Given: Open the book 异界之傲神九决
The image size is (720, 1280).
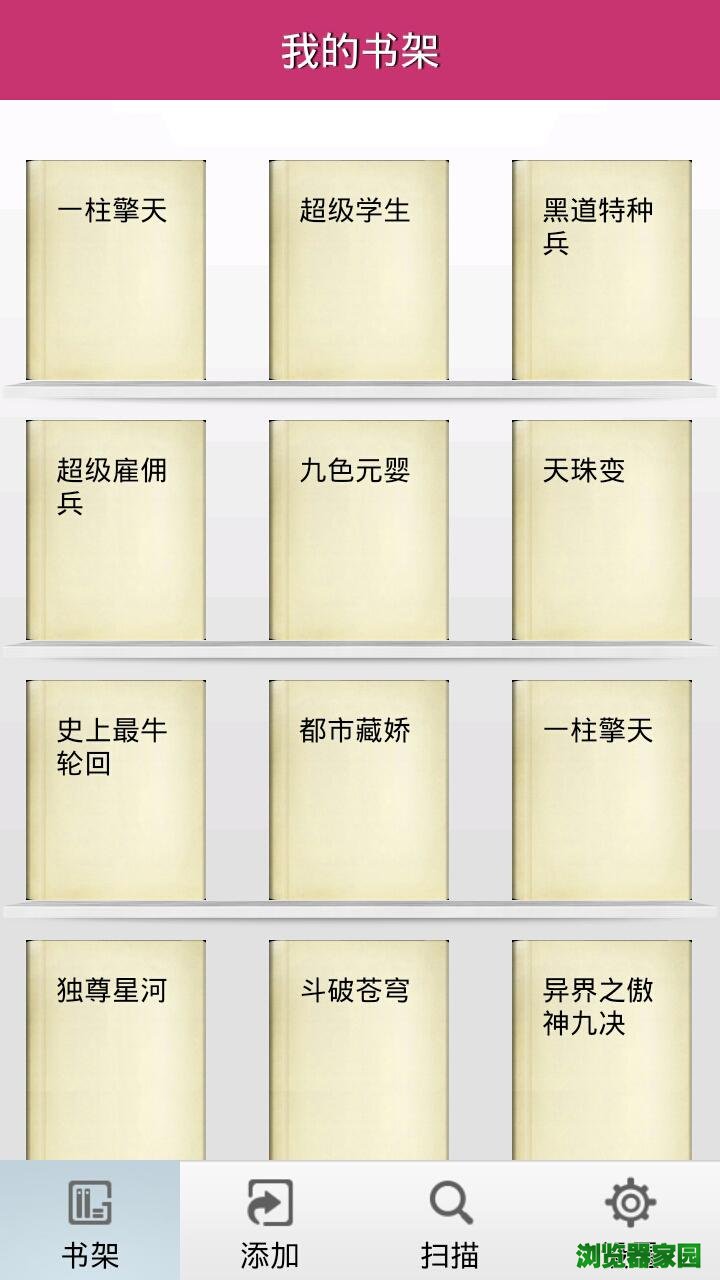Looking at the screenshot, I should pos(601,1050).
